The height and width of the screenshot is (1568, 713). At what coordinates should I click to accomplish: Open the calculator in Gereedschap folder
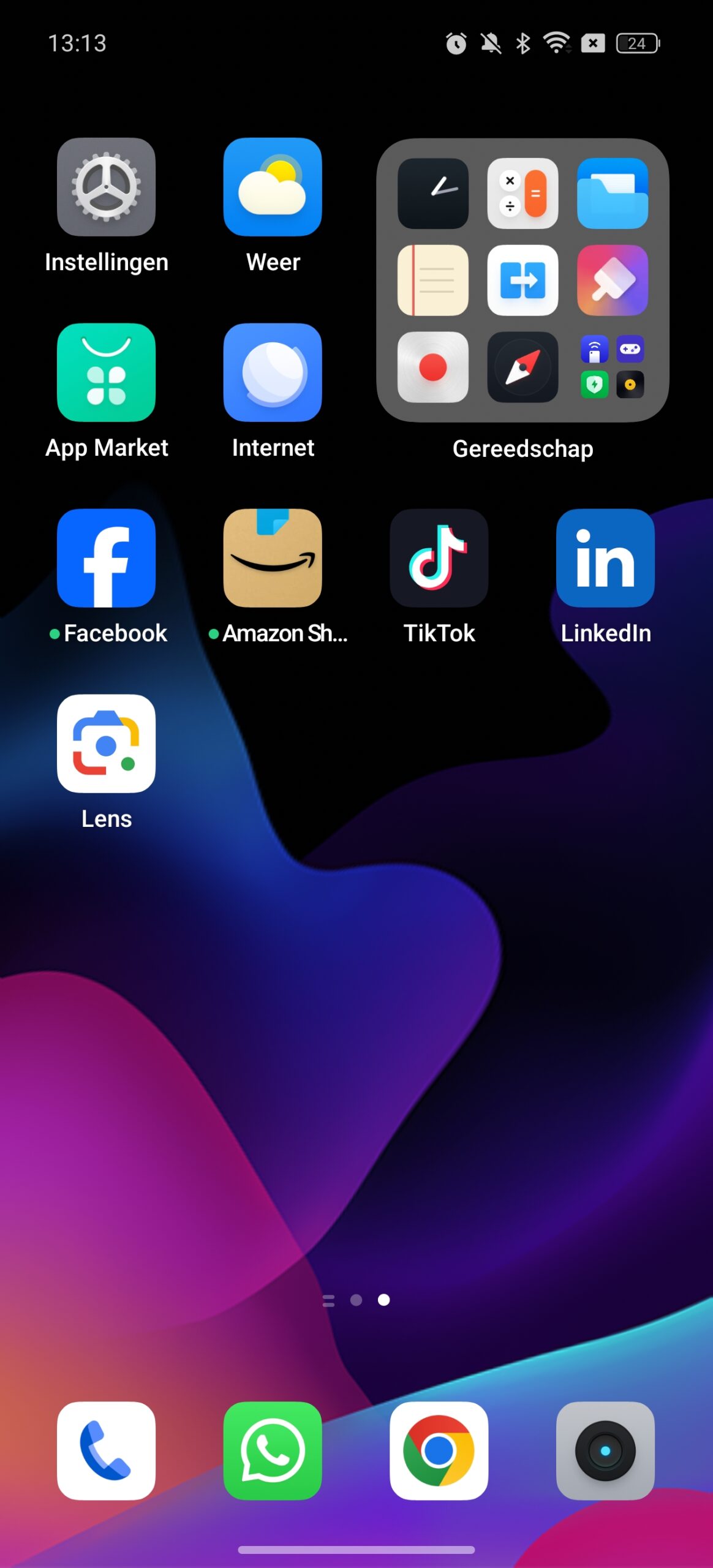(x=522, y=194)
